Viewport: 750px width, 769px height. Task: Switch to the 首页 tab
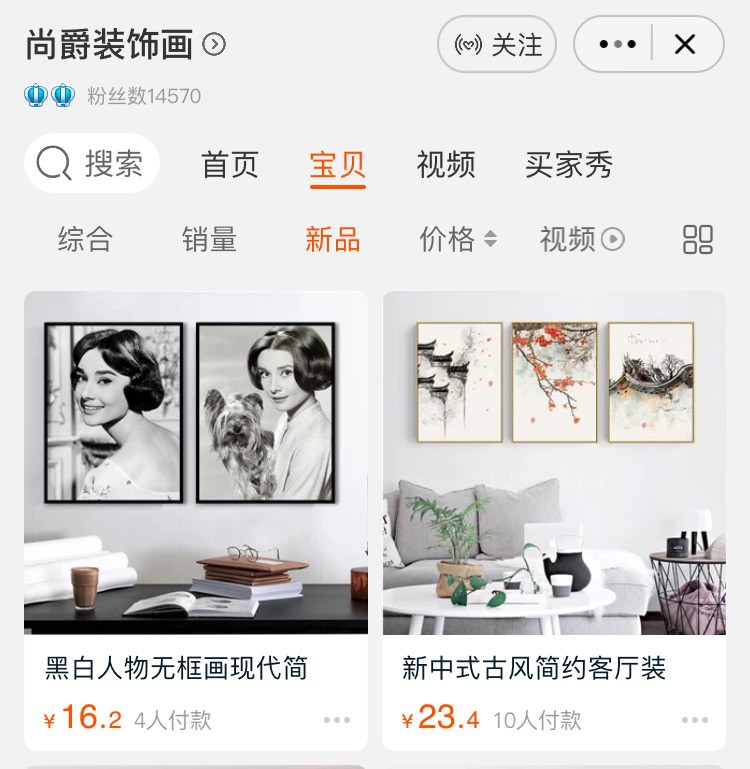point(230,165)
